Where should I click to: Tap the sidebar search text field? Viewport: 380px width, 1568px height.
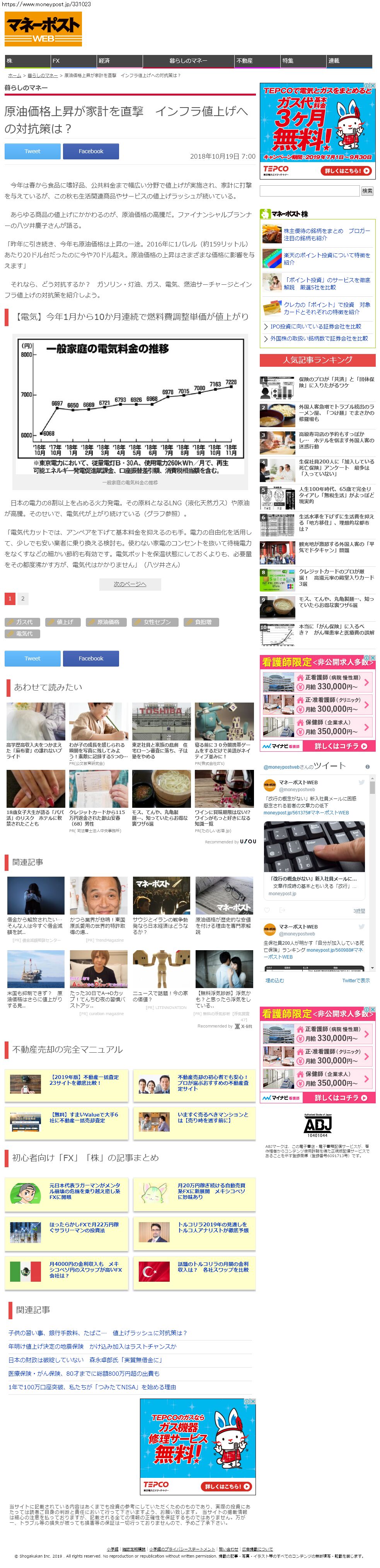310,191
